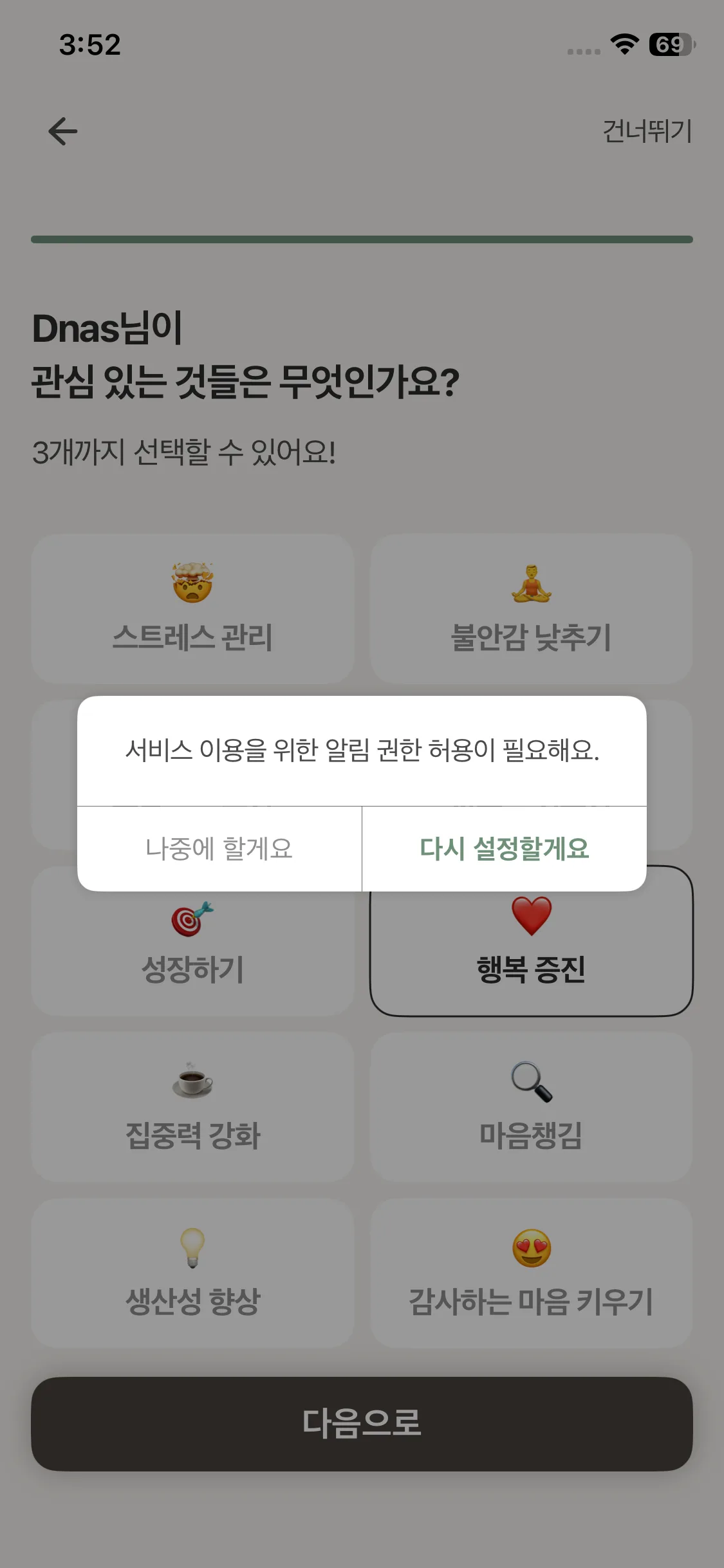Select the 🤯 stress management emoji icon
This screenshot has height=1568, width=724.
(x=191, y=583)
